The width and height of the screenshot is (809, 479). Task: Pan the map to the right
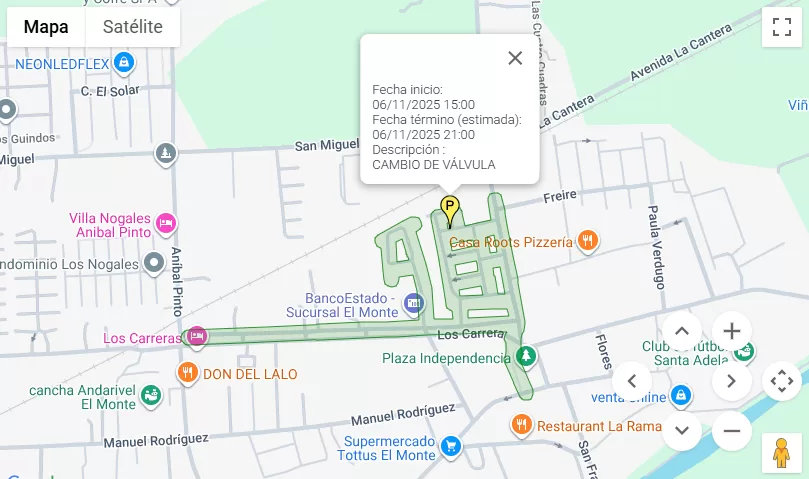tap(732, 381)
